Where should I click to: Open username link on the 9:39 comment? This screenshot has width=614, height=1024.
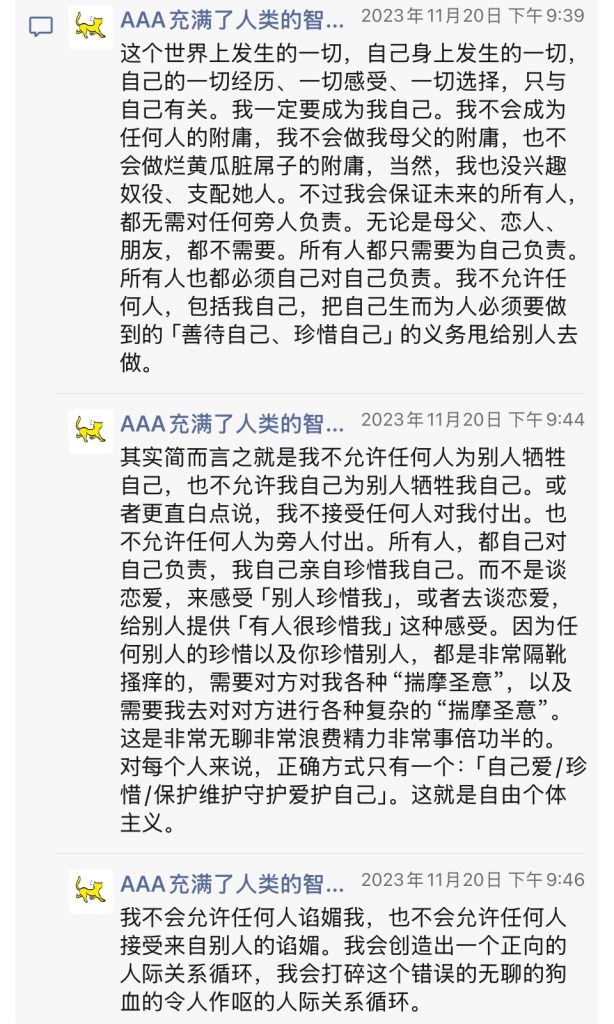coord(232,19)
